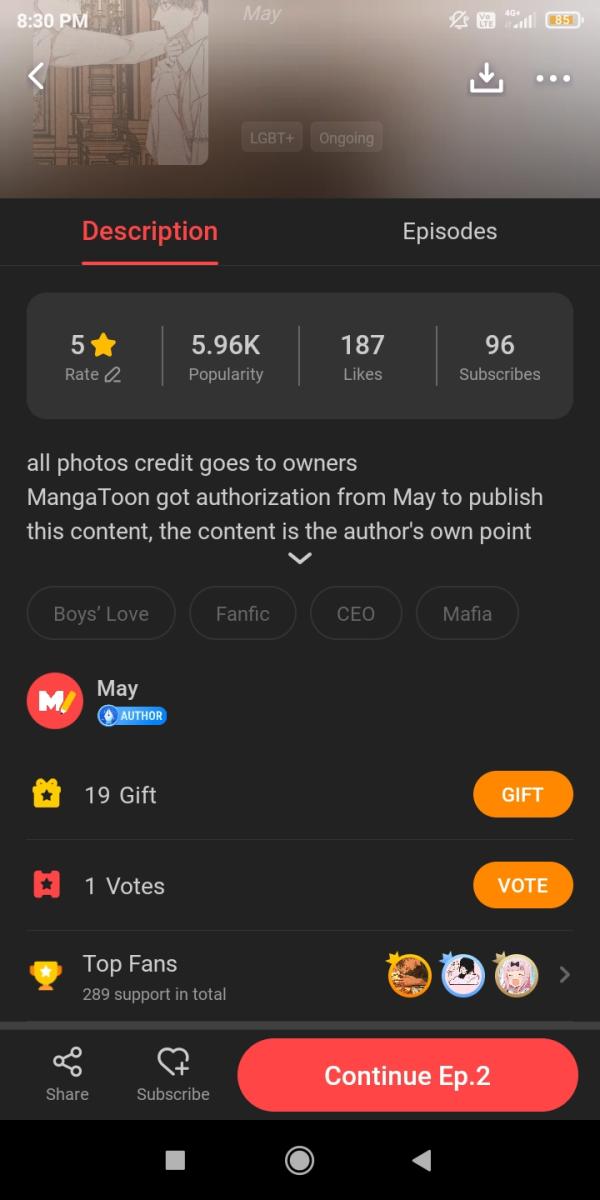The height and width of the screenshot is (1200, 600).
Task: Browse the CEO tag
Action: pyautogui.click(x=356, y=613)
